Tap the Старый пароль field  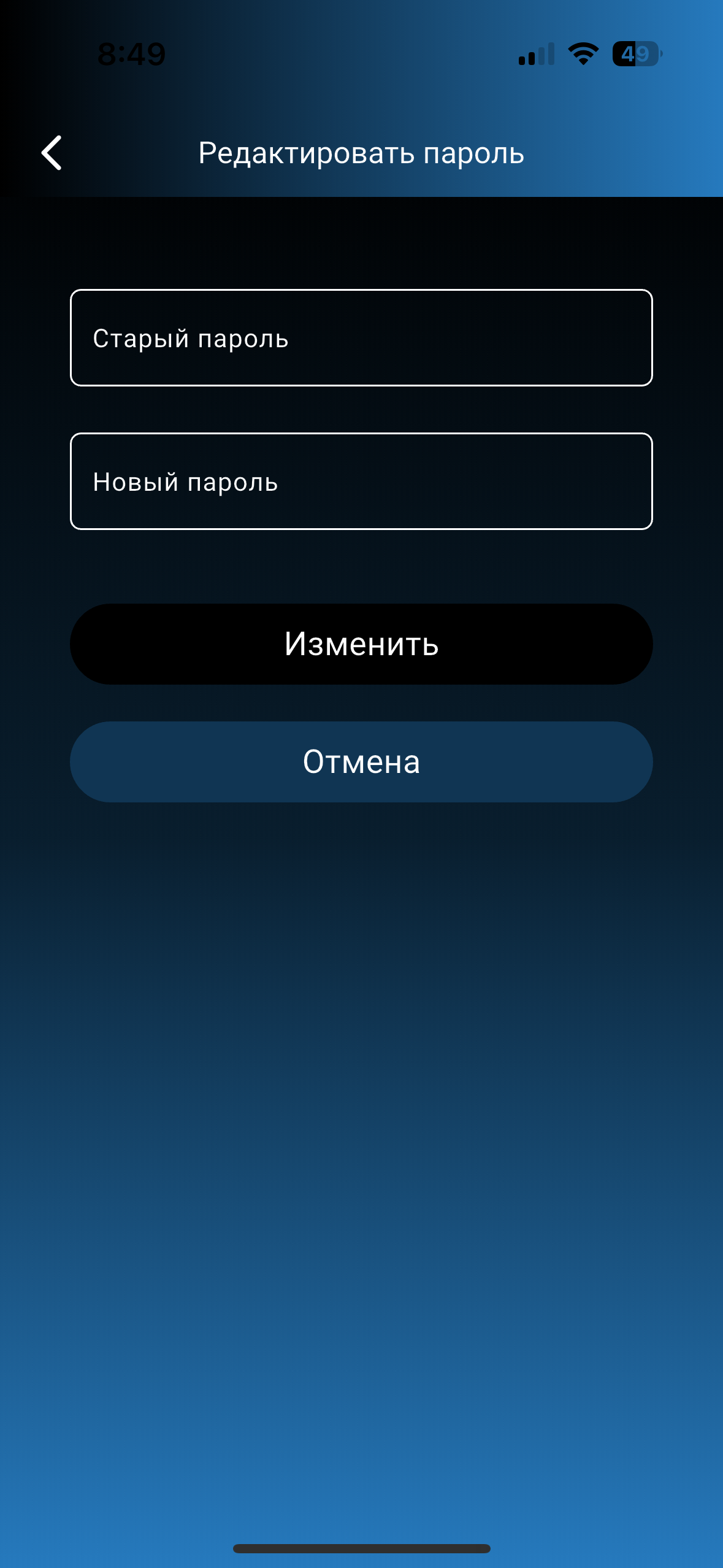tap(361, 338)
